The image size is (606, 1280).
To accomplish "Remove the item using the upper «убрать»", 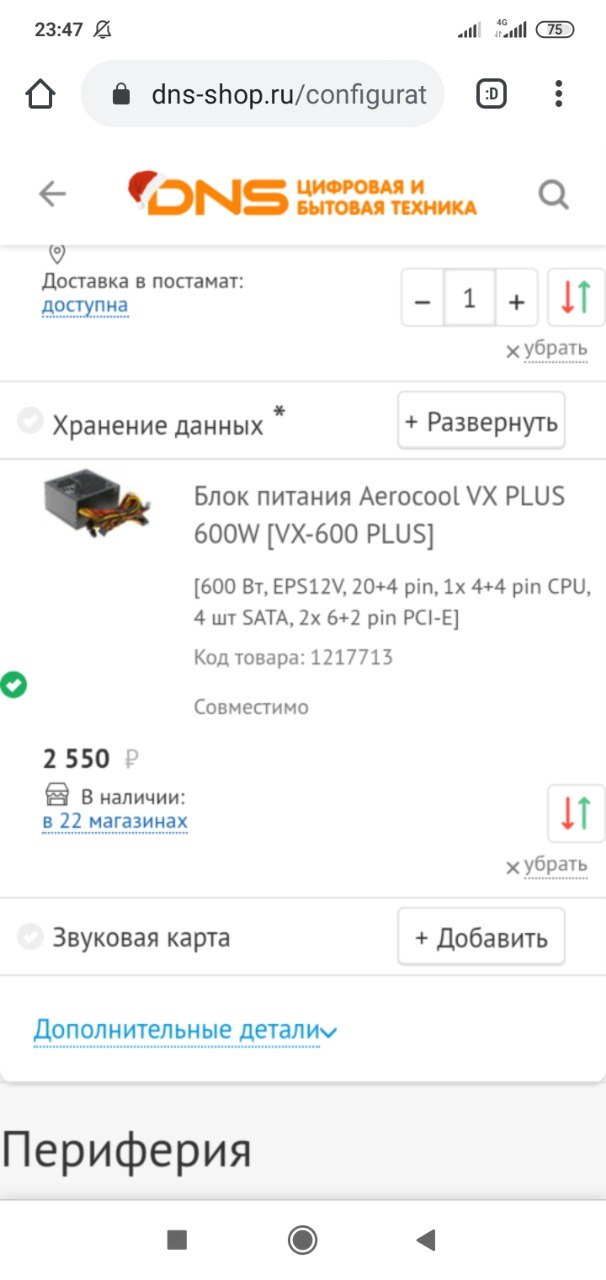I will coord(547,349).
